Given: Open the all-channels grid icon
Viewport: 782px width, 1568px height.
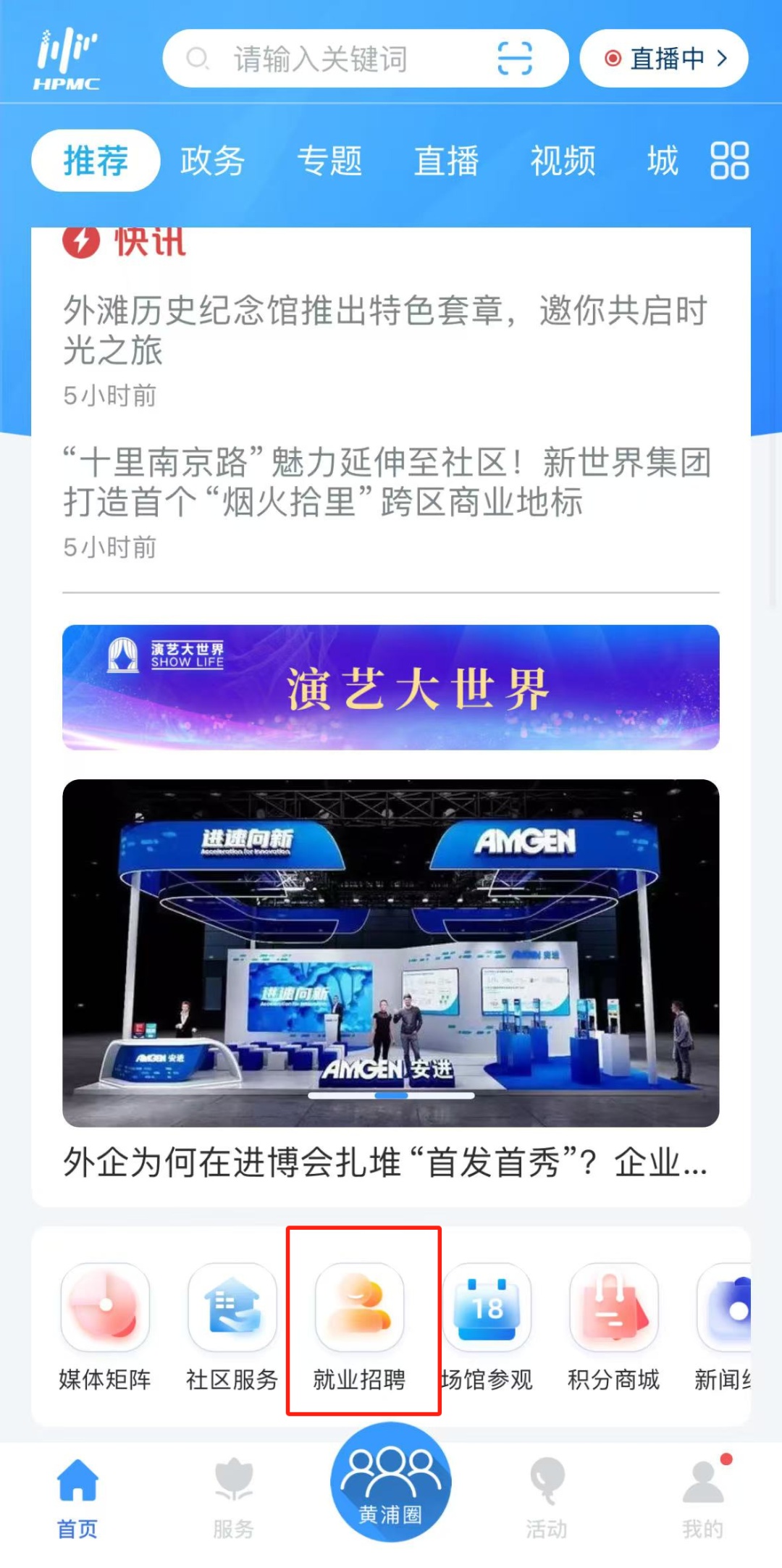Looking at the screenshot, I should [729, 160].
